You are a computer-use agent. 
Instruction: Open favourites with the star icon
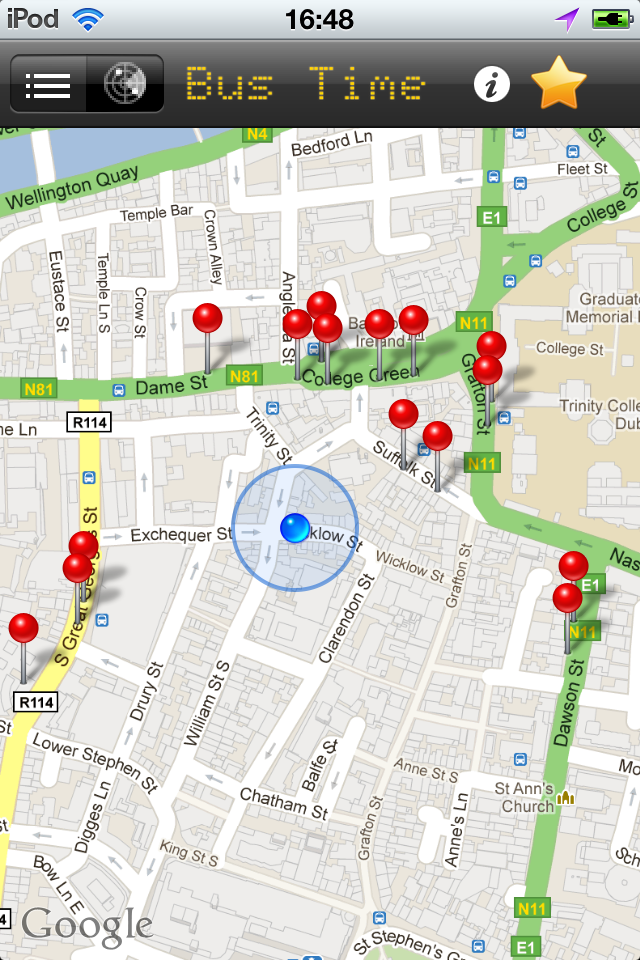(x=559, y=84)
